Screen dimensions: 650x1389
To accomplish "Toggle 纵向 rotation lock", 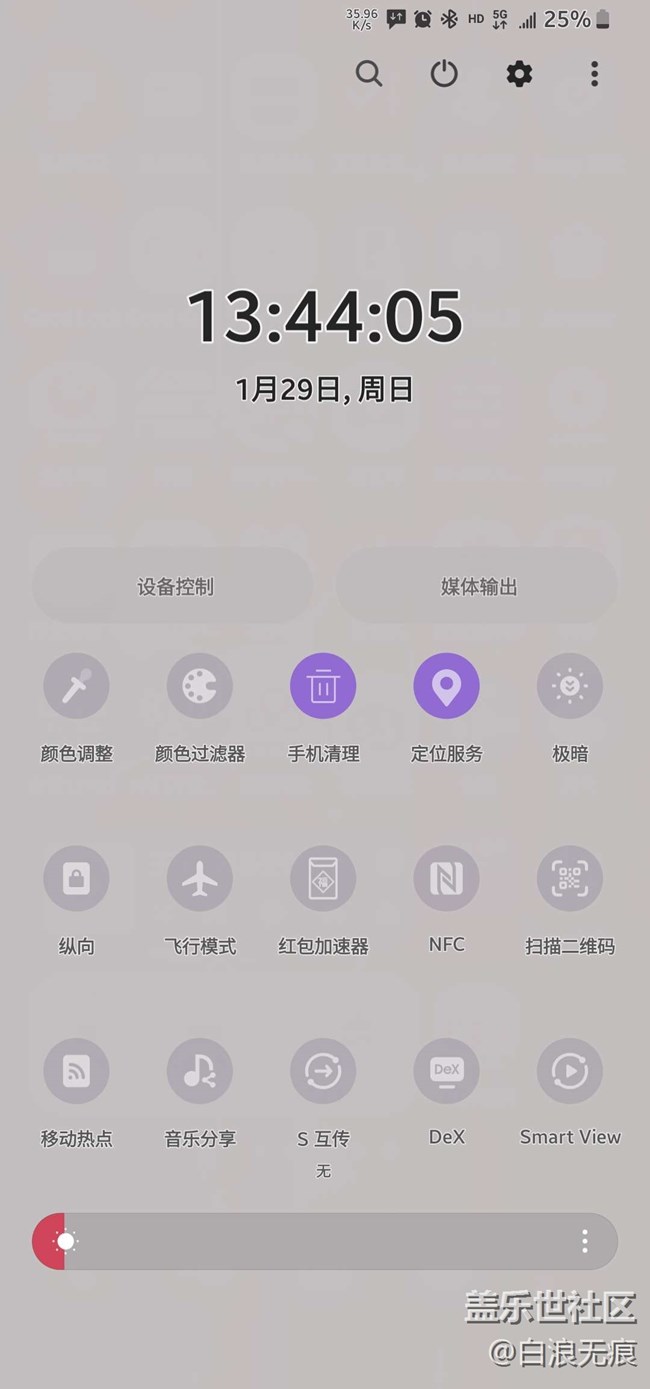I will [76, 878].
